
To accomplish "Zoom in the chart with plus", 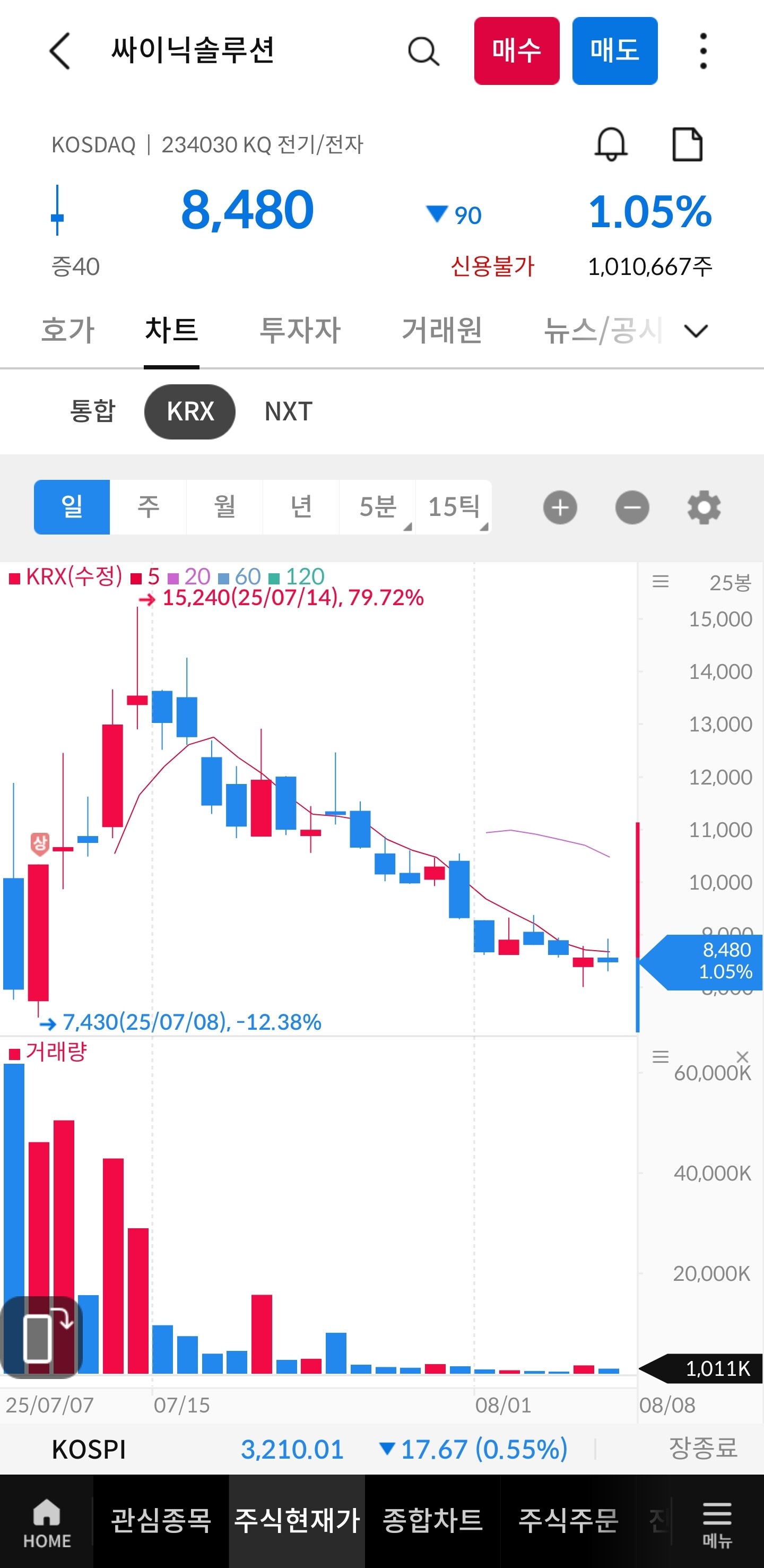I will (x=560, y=507).
